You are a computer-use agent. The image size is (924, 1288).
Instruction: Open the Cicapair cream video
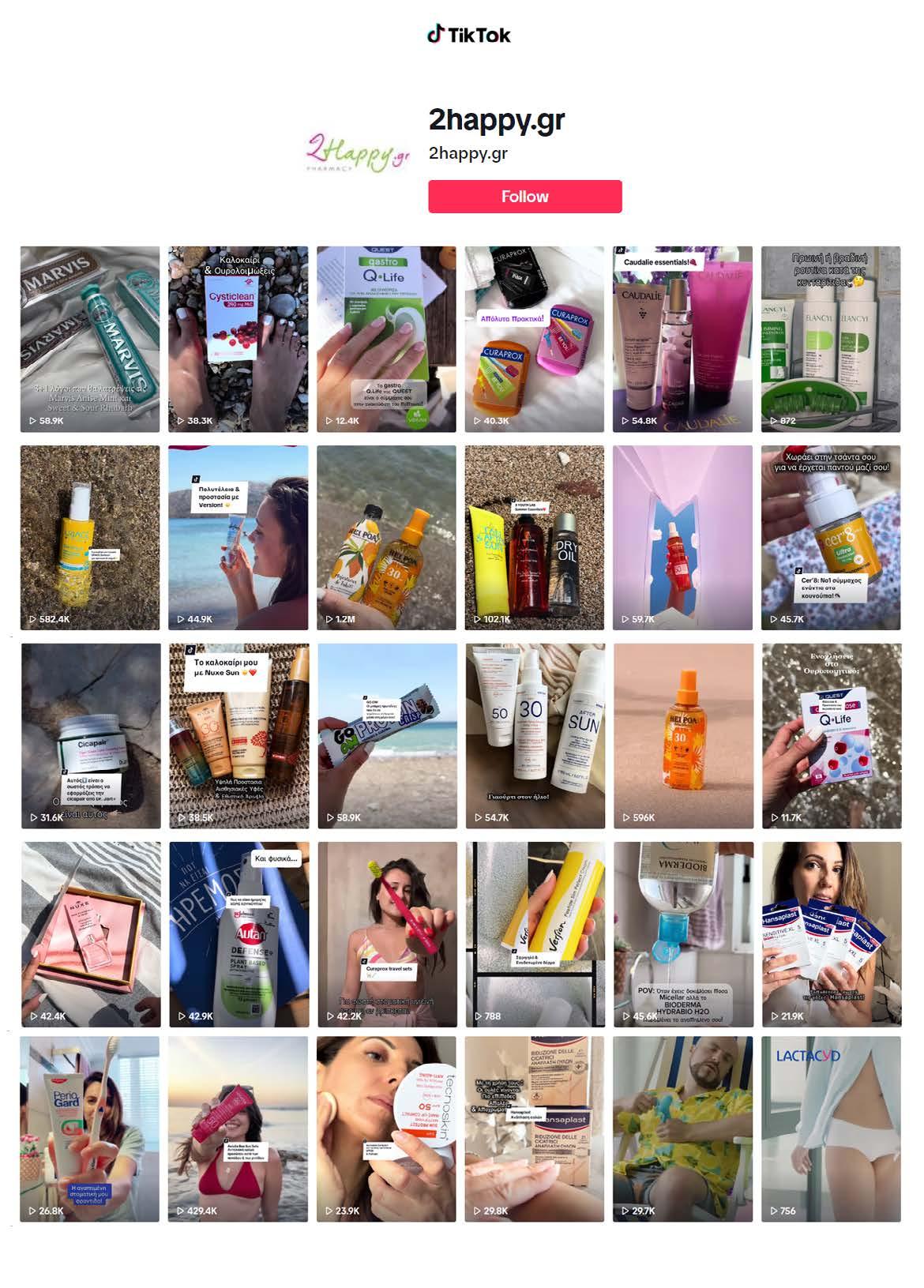(x=90, y=736)
